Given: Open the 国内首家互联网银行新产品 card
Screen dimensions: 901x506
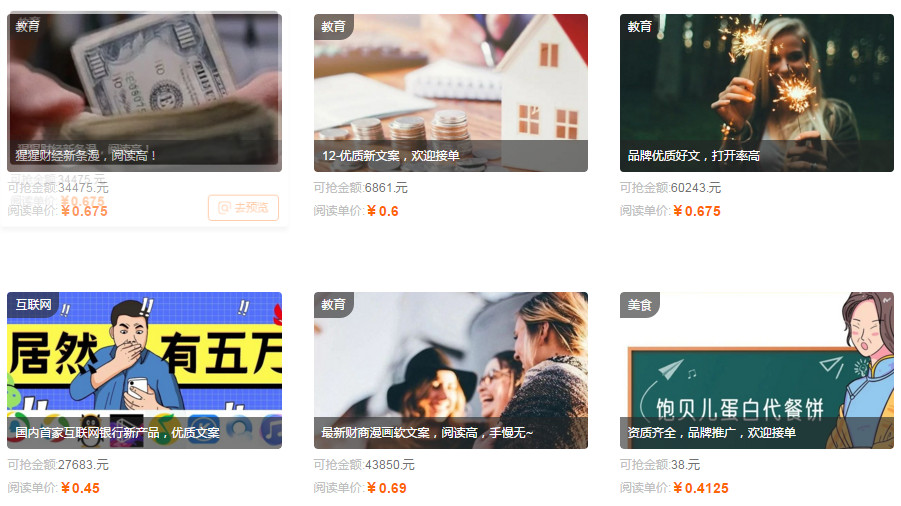Looking at the screenshot, I should pyautogui.click(x=145, y=370).
